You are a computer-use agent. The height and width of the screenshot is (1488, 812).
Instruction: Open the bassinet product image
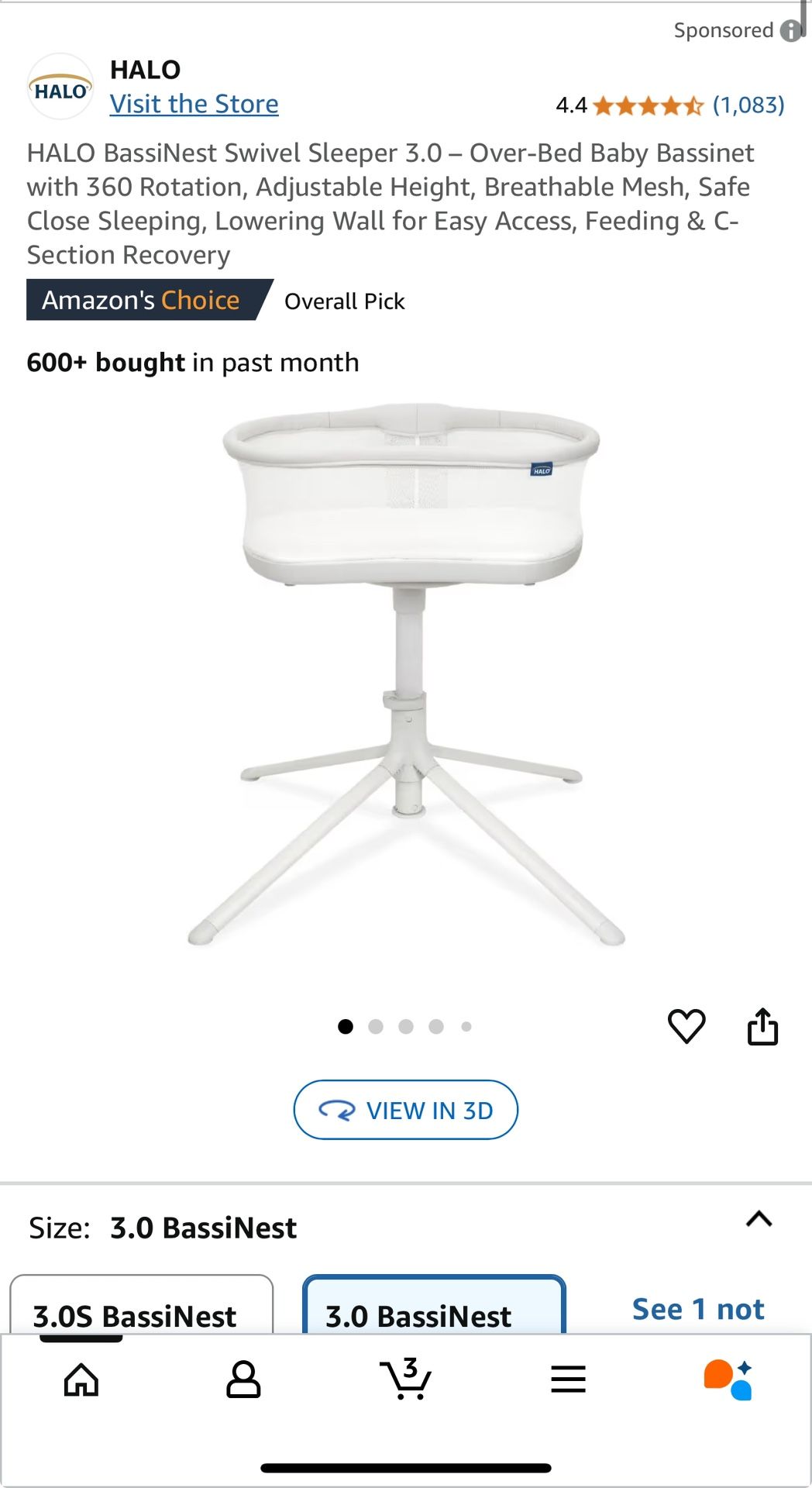click(x=406, y=674)
